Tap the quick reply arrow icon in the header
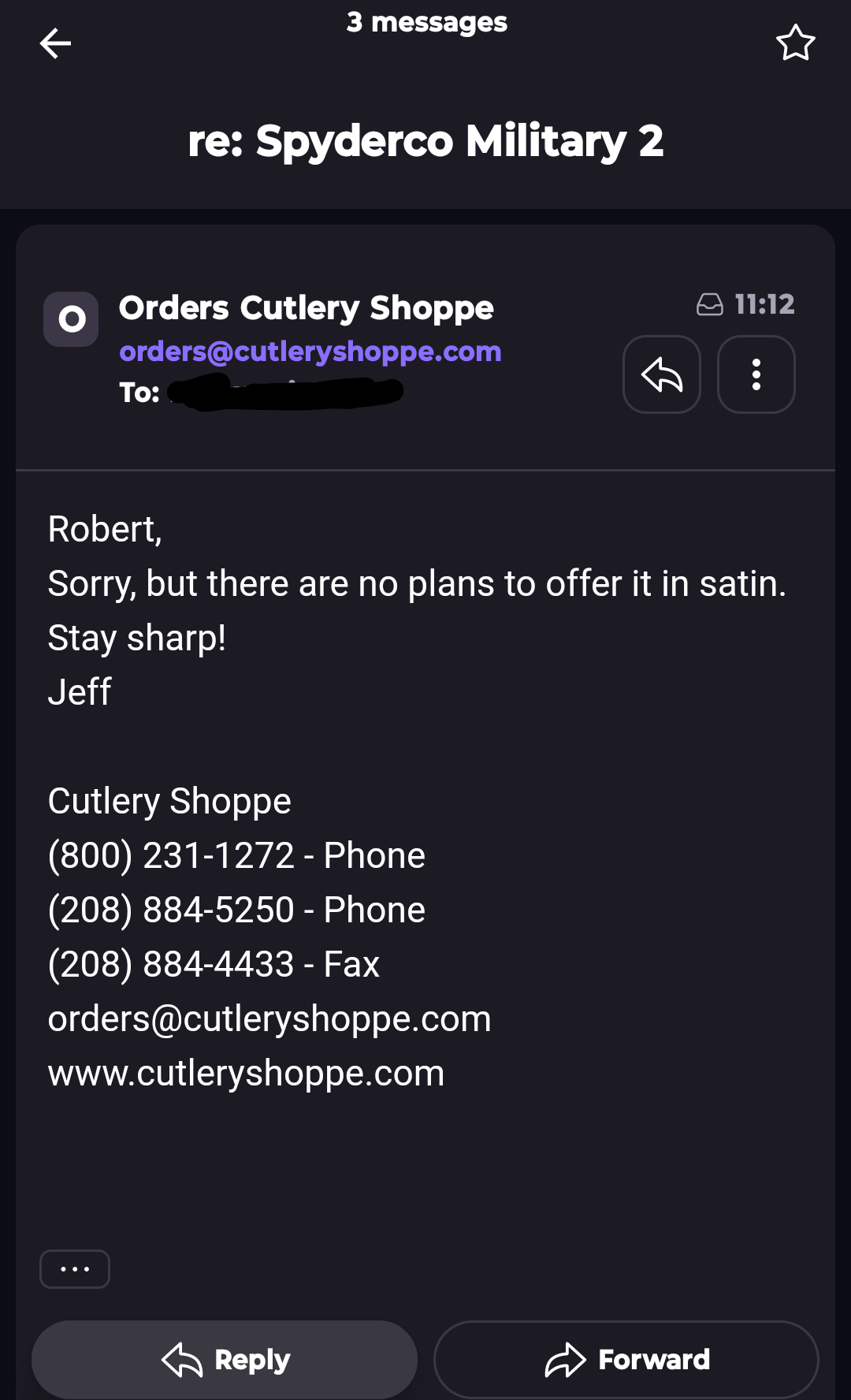This screenshot has width=851, height=1400. [661, 374]
